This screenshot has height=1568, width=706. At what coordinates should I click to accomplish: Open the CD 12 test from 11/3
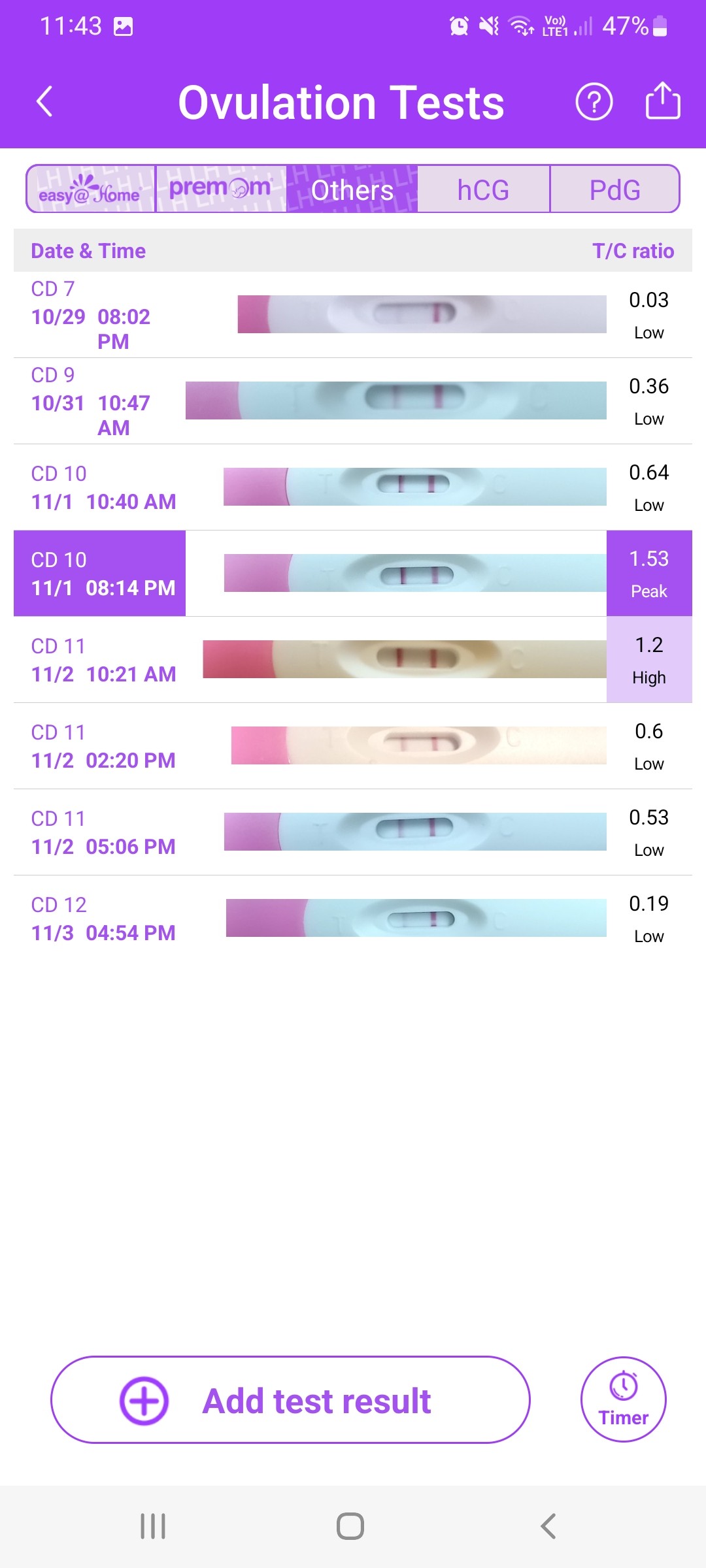(353, 919)
